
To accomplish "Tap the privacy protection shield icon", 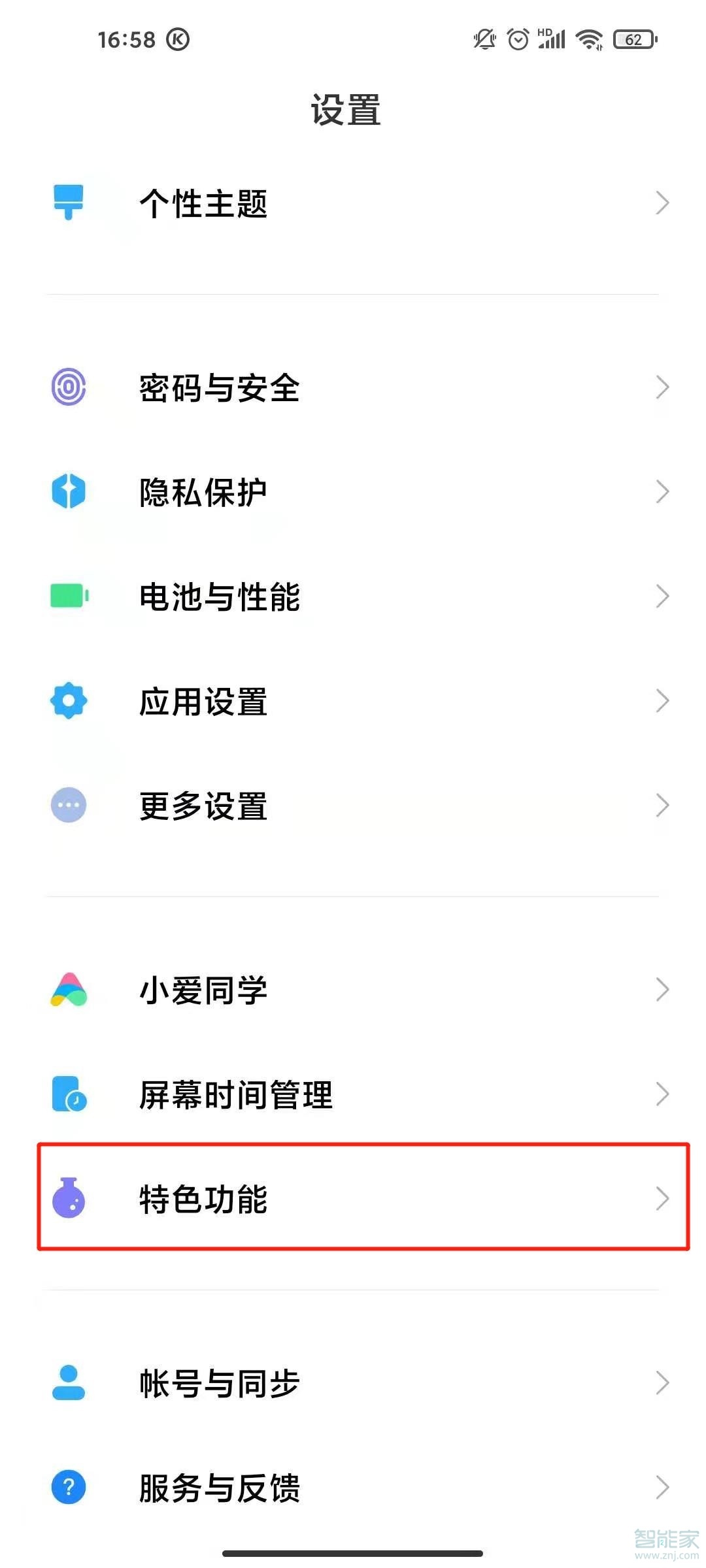I will [x=68, y=492].
